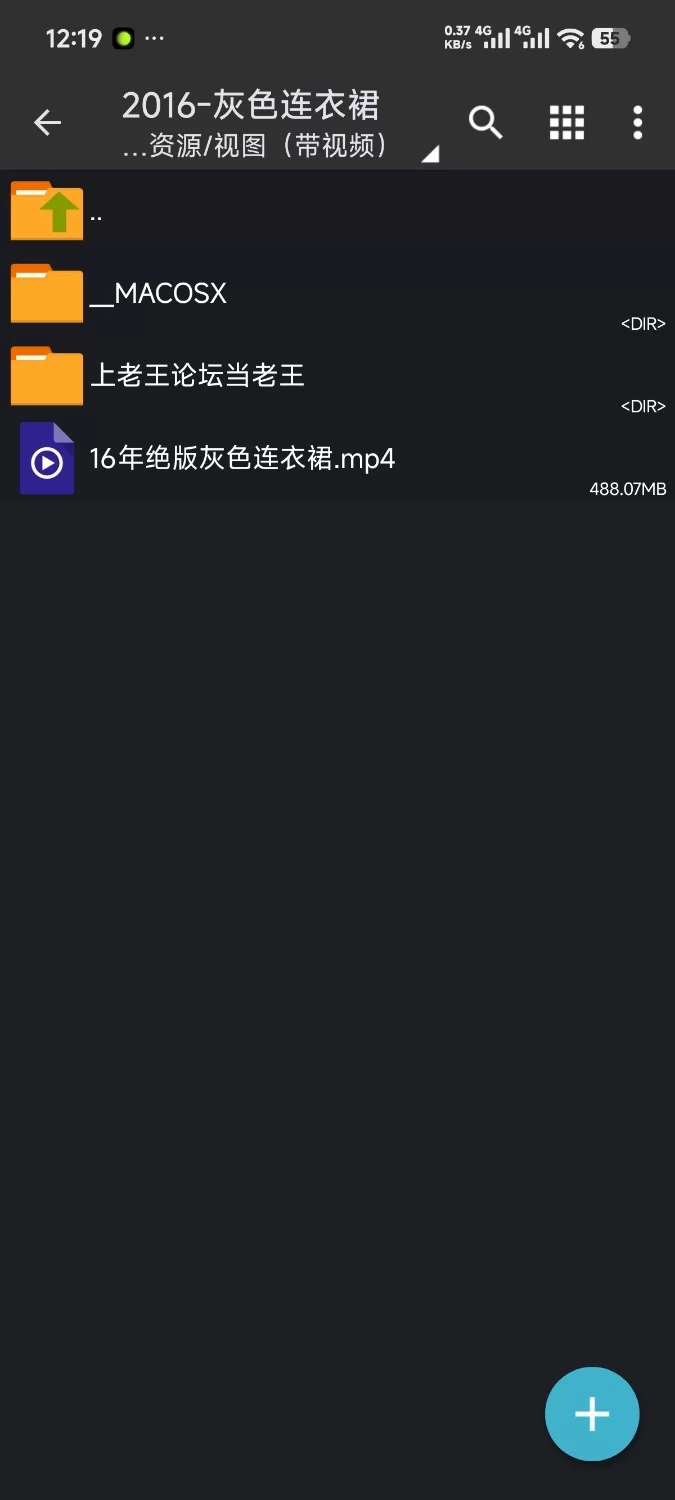Image resolution: width=675 pixels, height=1500 pixels.
Task: Go back using the arrow icon
Action: (x=47, y=123)
